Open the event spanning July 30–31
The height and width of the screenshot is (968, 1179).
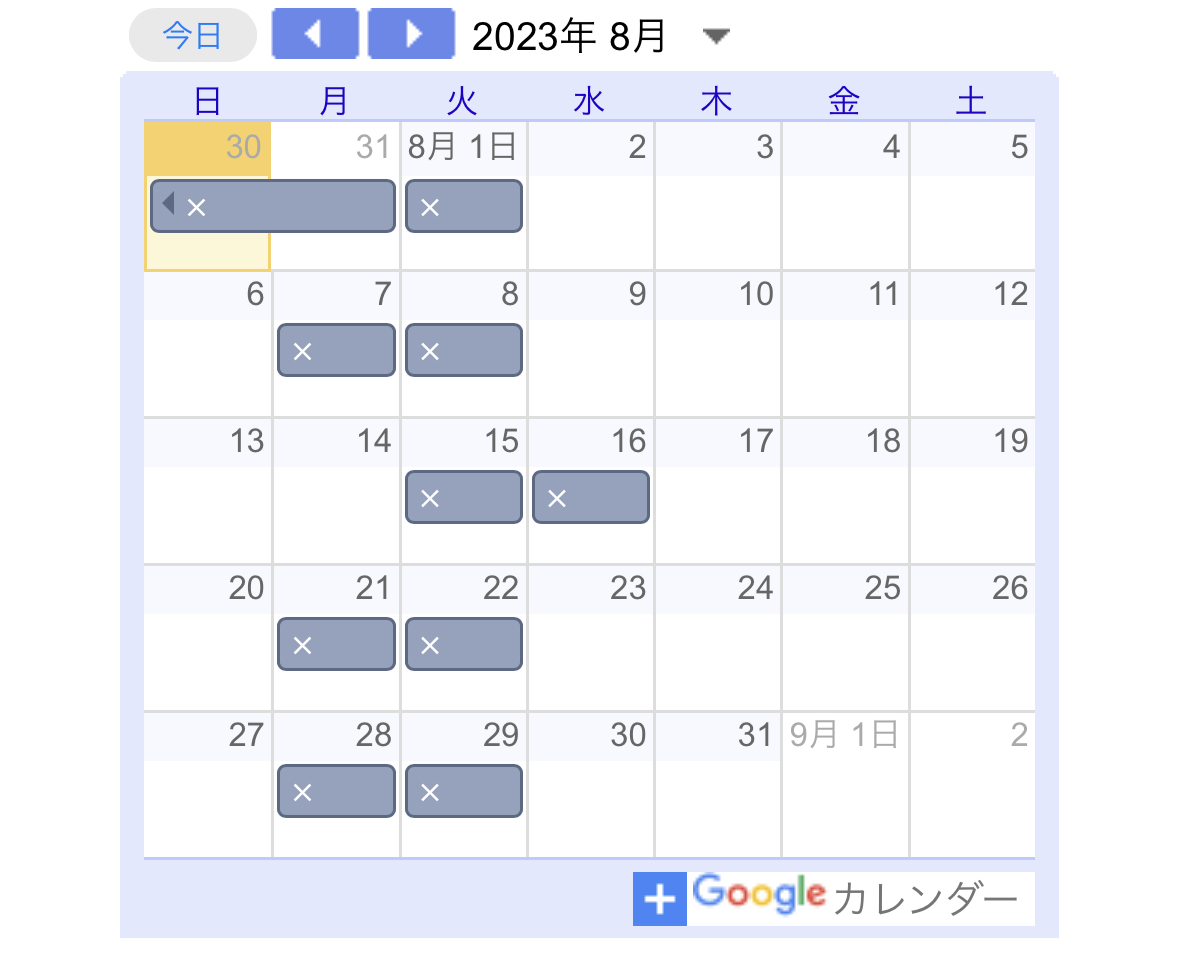click(x=272, y=207)
